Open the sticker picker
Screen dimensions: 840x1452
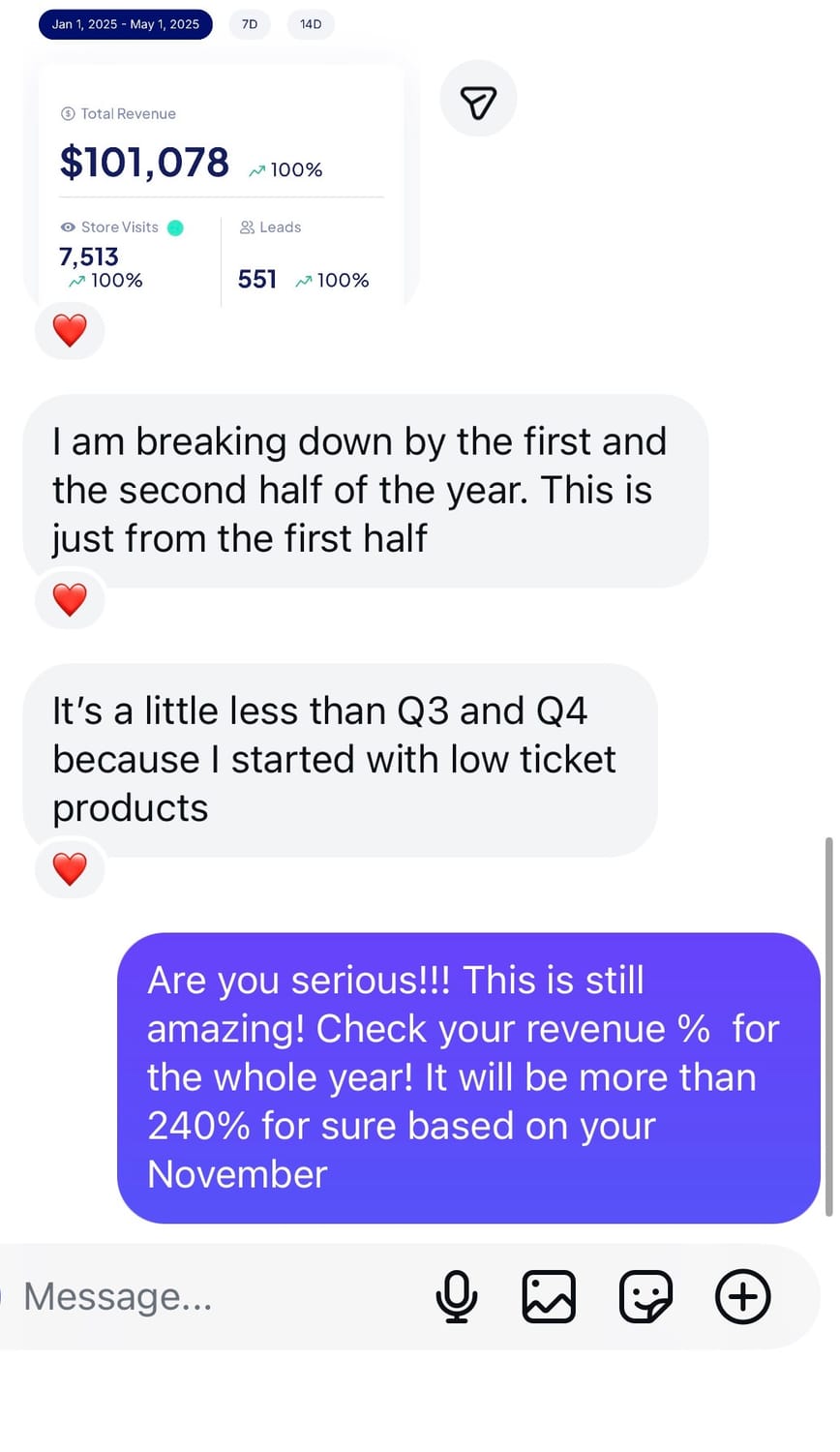[x=645, y=1297]
